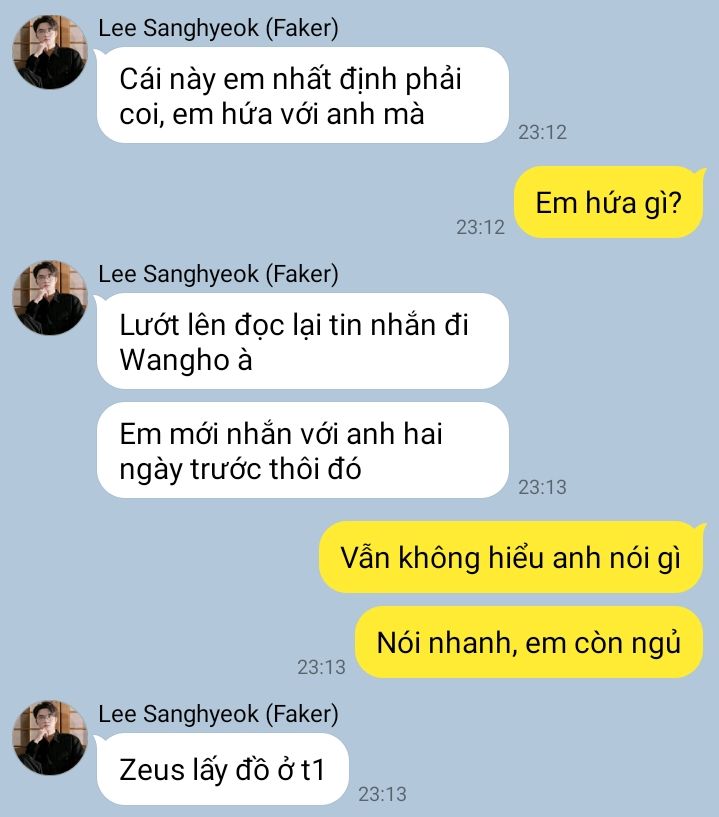Tap Faker's avatar next to the "Lướt lên đọc lại" message

tap(50, 297)
